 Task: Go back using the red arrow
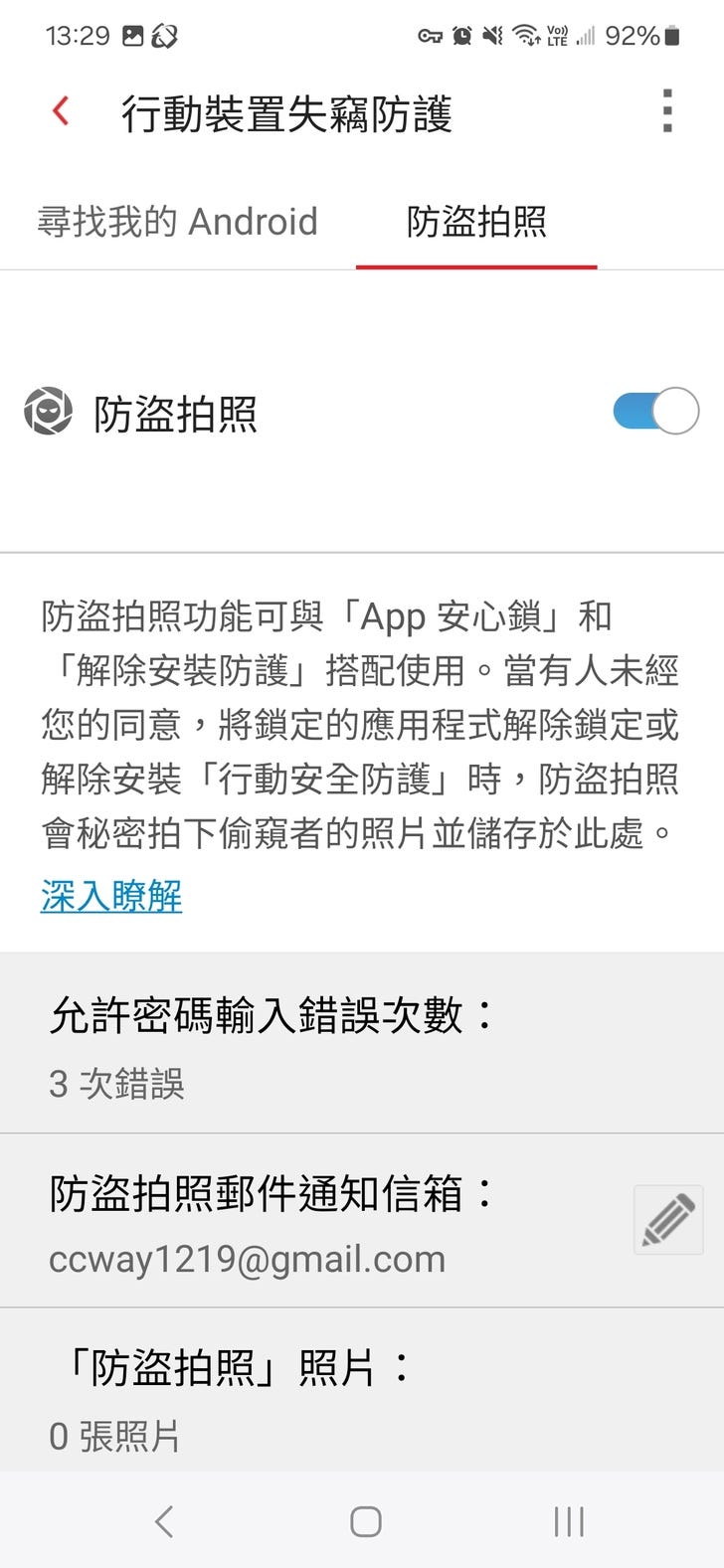click(62, 111)
